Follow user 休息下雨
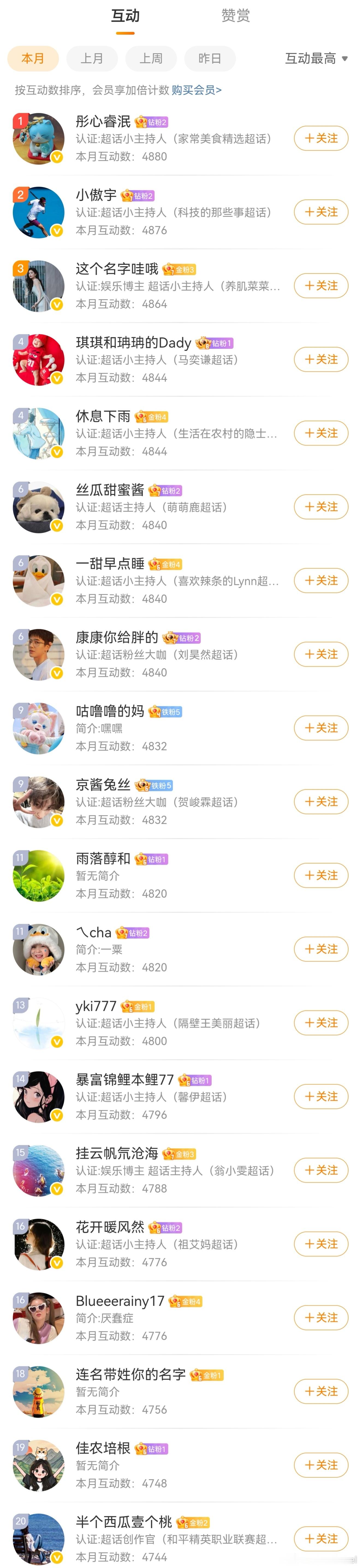 [321, 433]
